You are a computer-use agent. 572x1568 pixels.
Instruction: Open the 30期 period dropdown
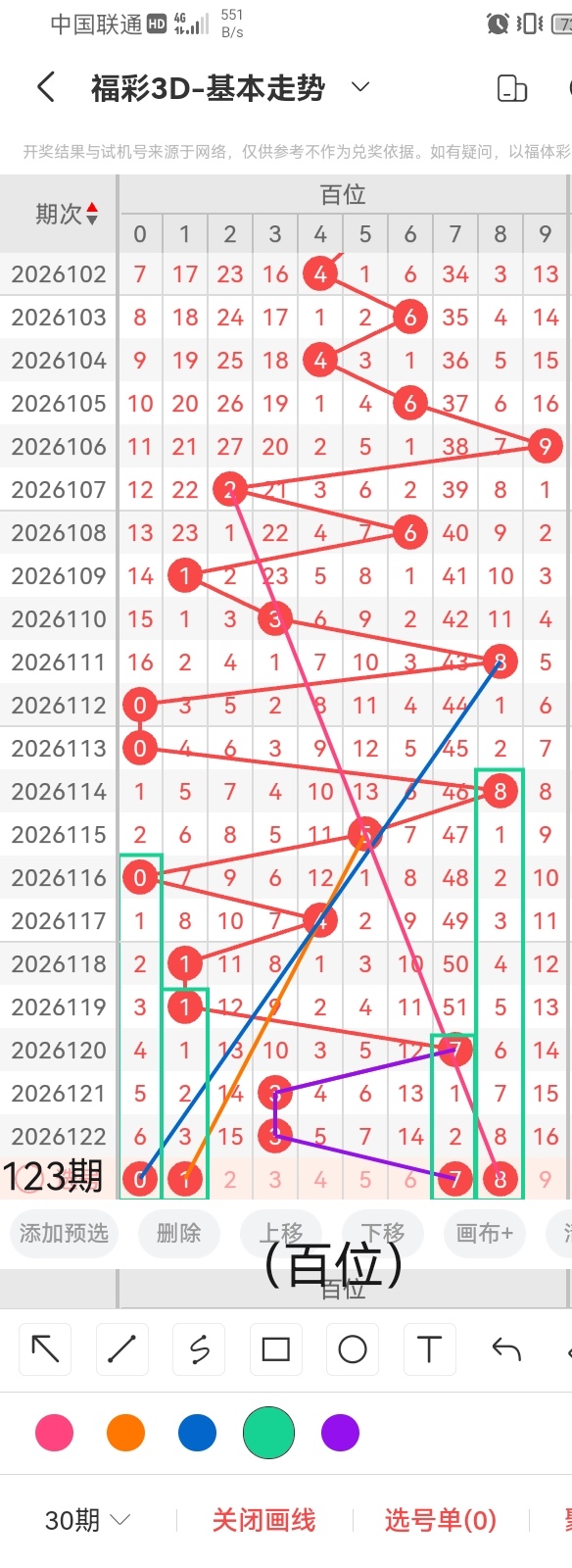[x=87, y=1520]
